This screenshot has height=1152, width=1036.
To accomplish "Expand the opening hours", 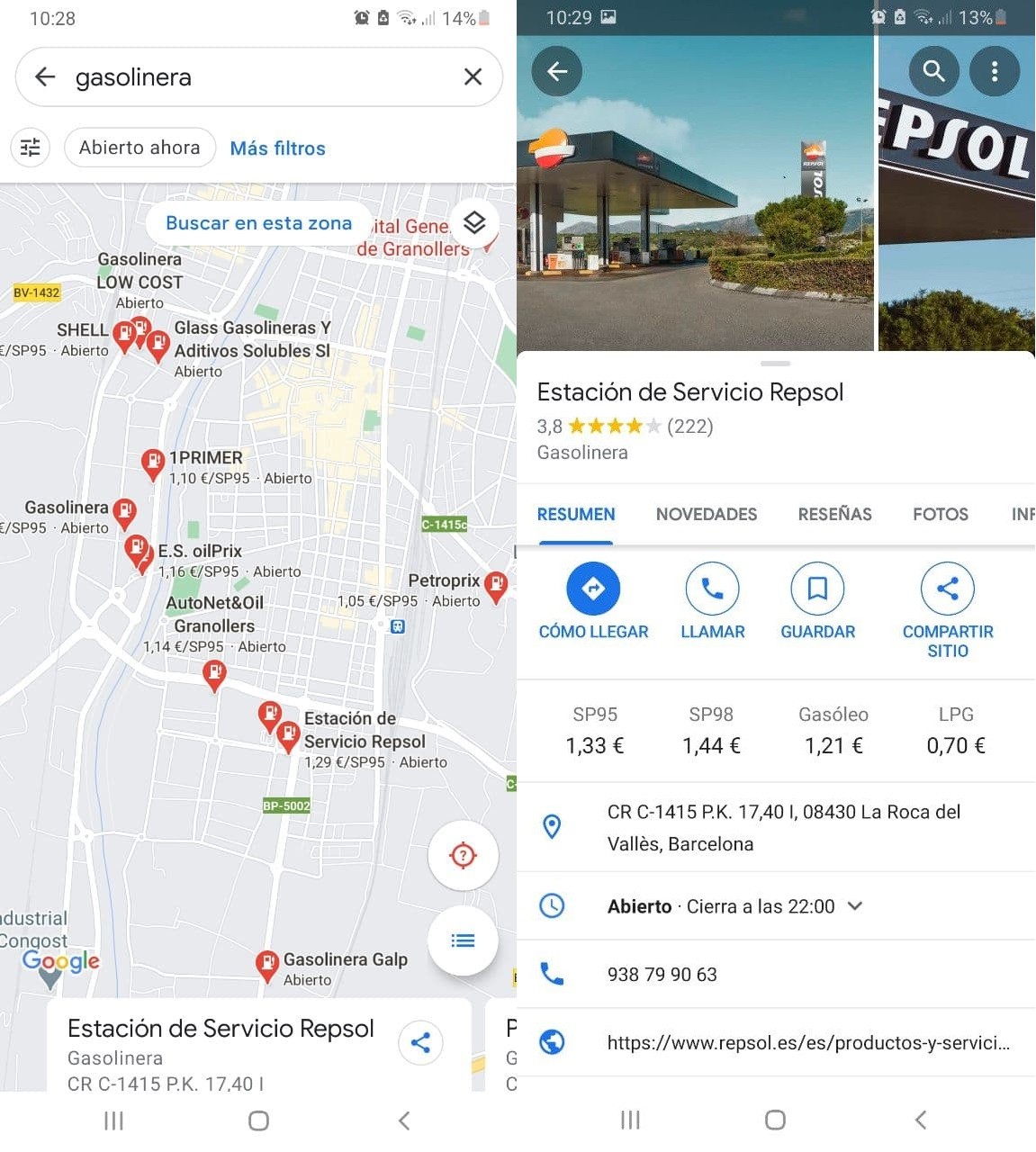I will pyautogui.click(x=855, y=906).
